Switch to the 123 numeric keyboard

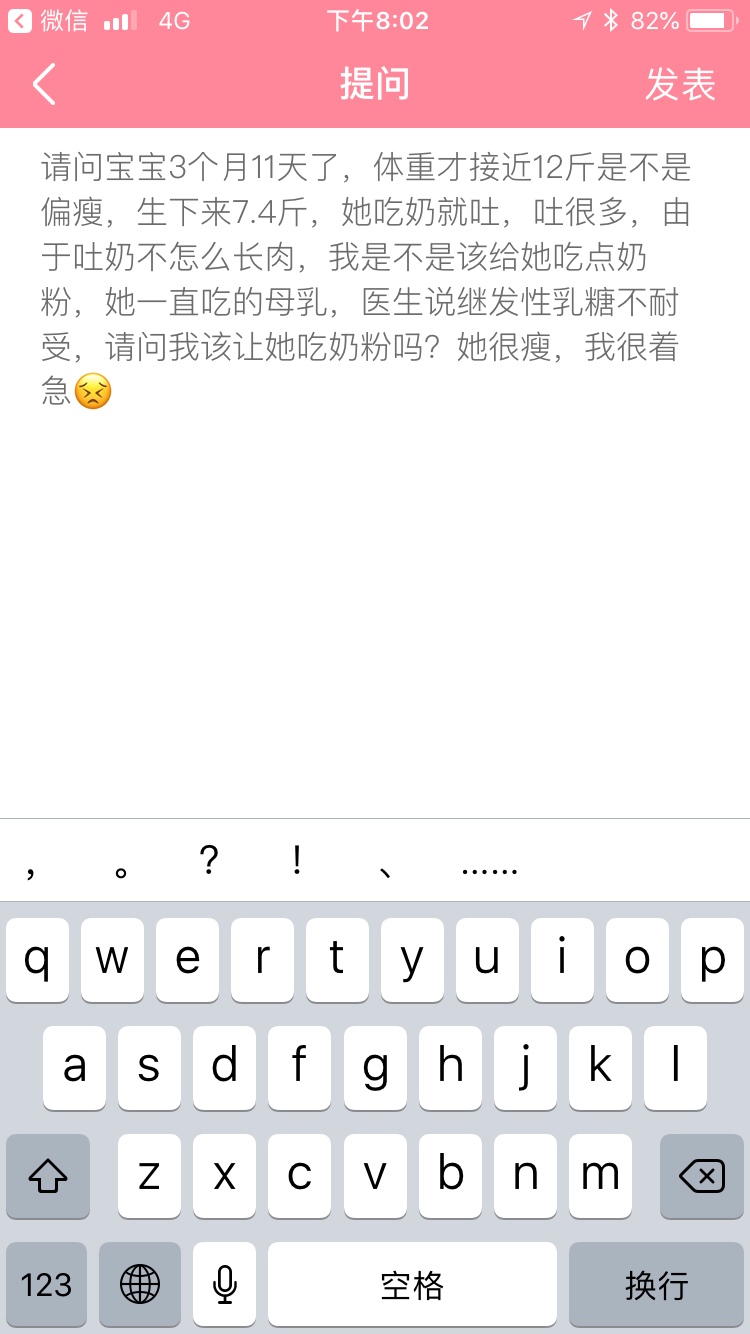coord(46,1284)
